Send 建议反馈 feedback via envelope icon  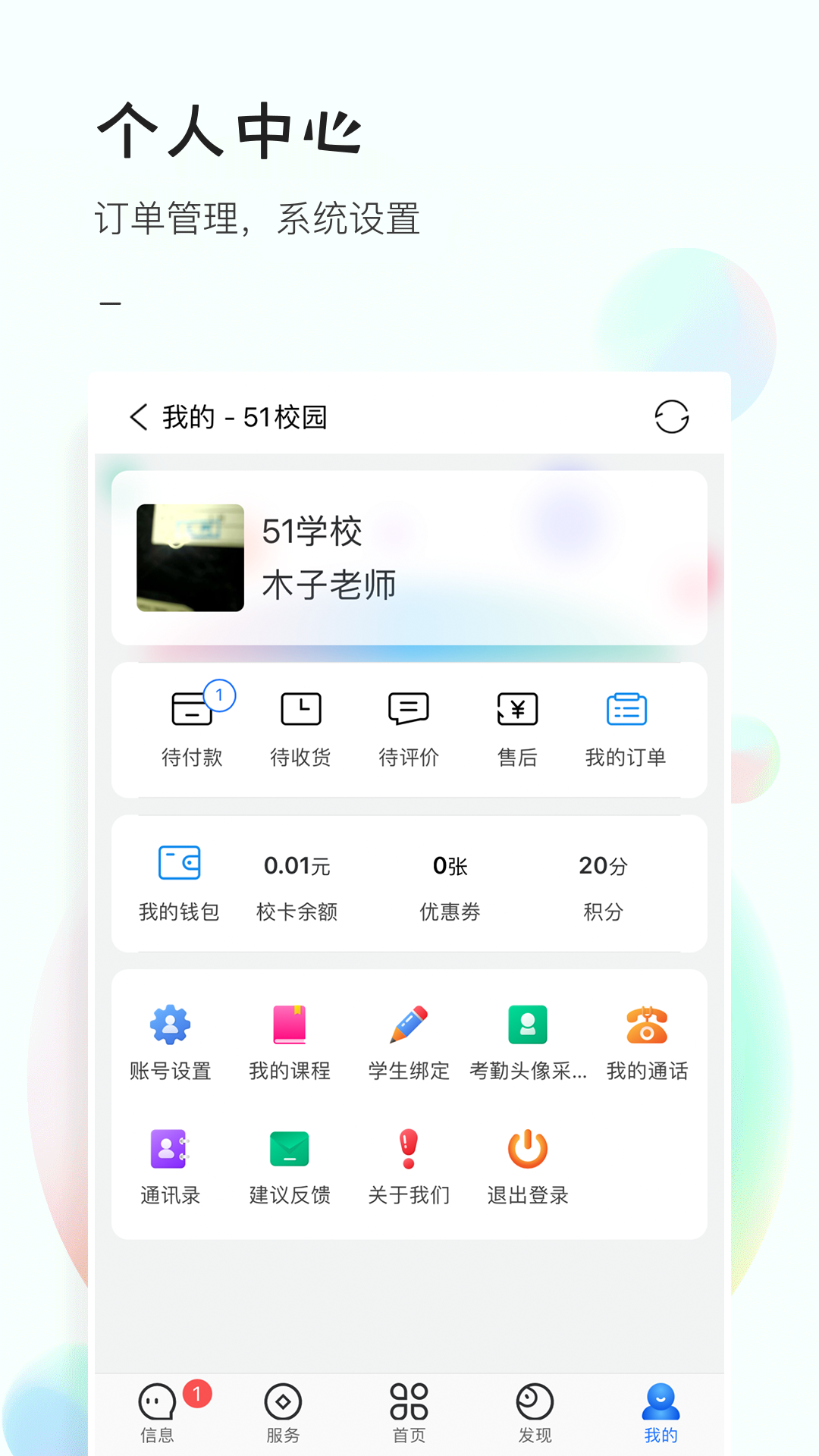click(289, 1149)
